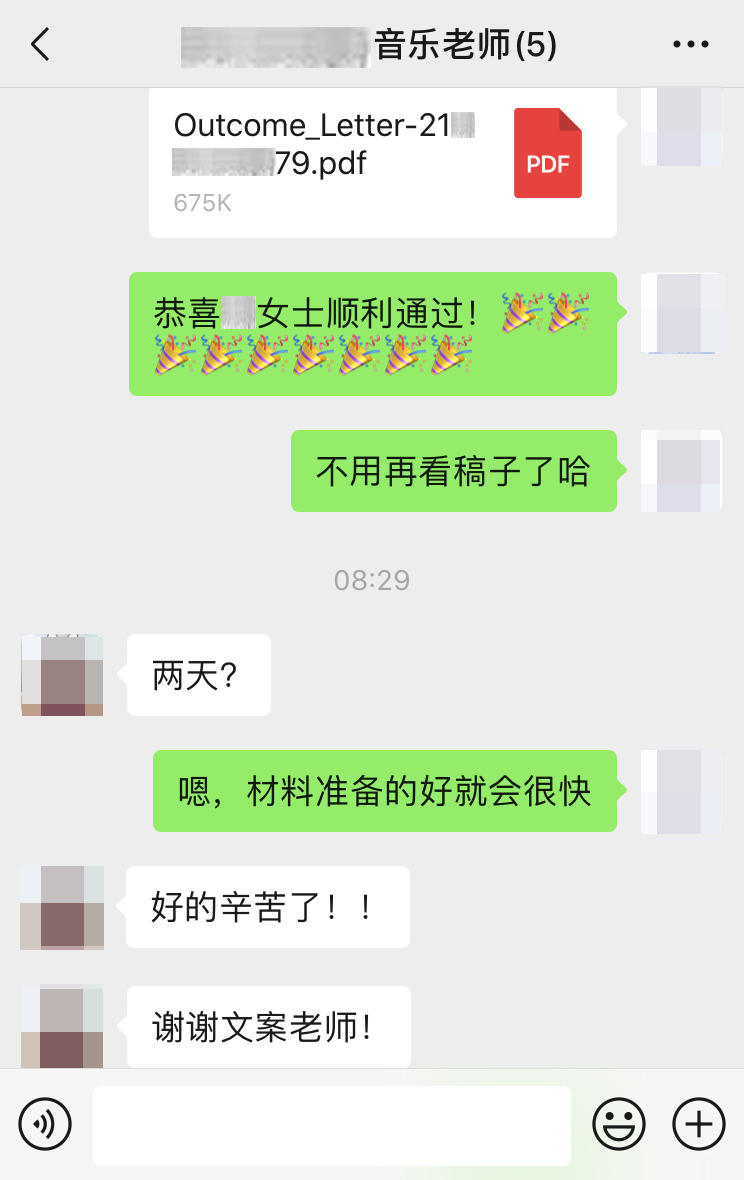This screenshot has height=1180, width=744.
Task: Open own avatar beside 不用再看稿子了哈
Action: click(681, 471)
